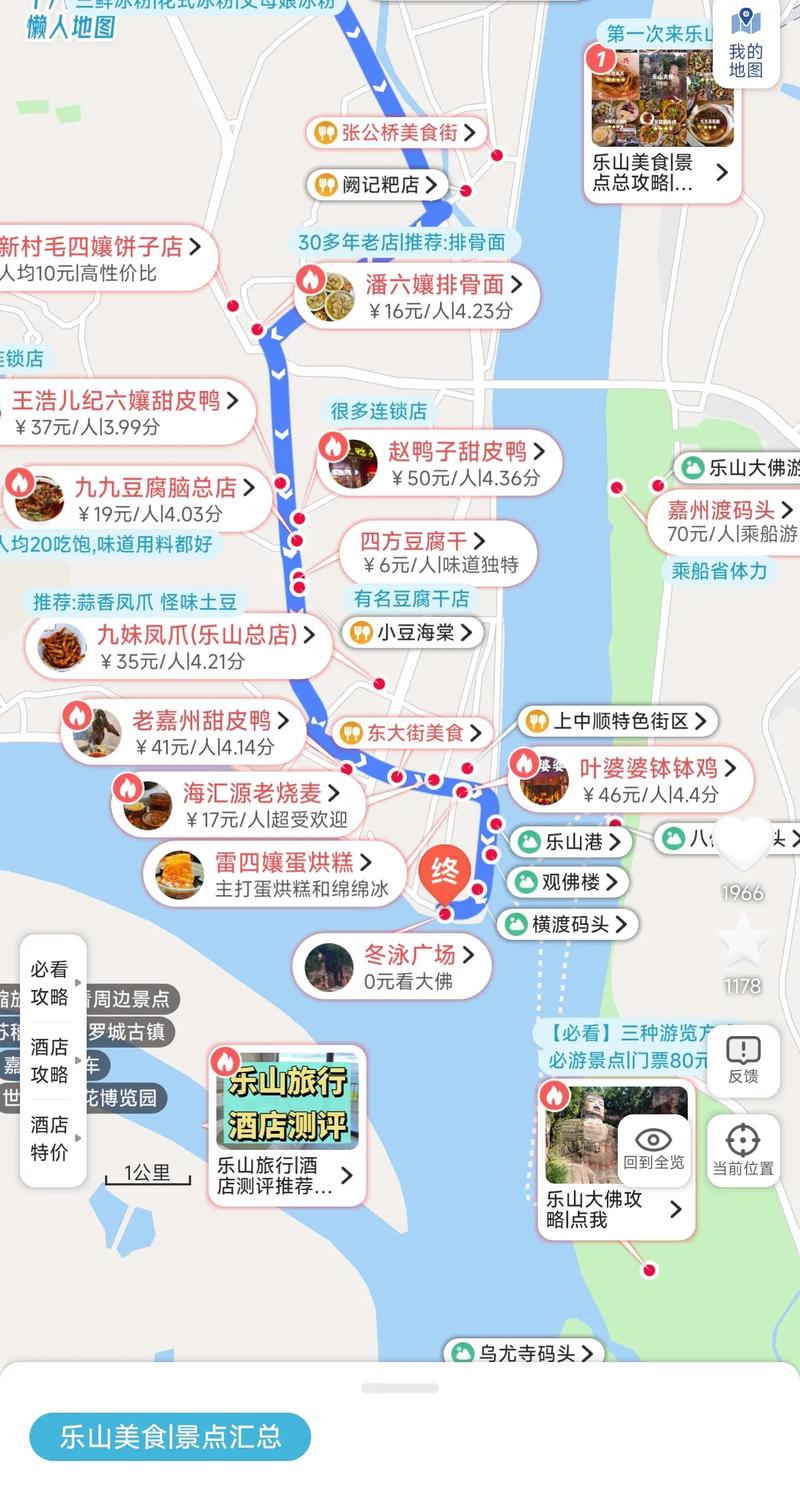Tap 回到全览 overview button
This screenshot has height=1491, width=800.
pos(653,1150)
